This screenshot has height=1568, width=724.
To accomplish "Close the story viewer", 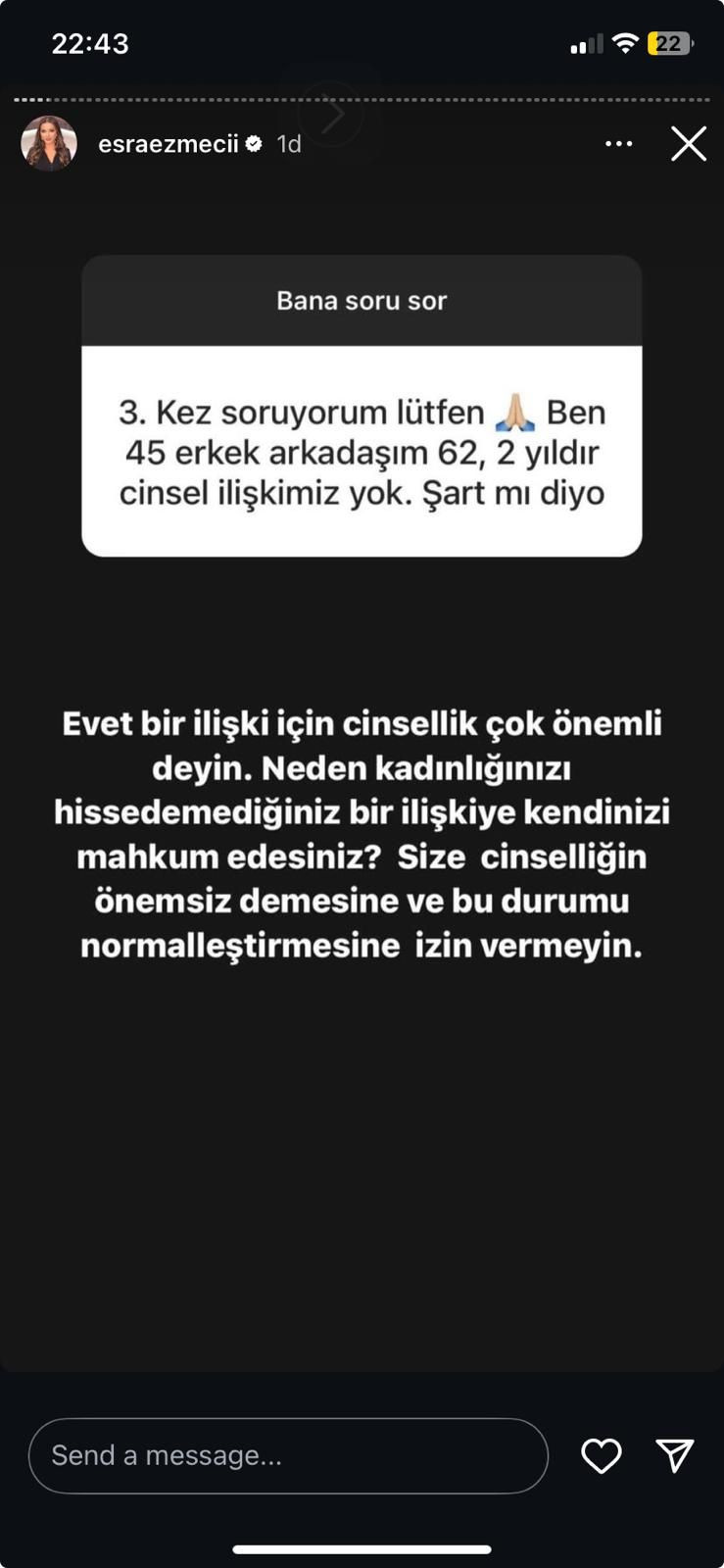I will tap(688, 144).
